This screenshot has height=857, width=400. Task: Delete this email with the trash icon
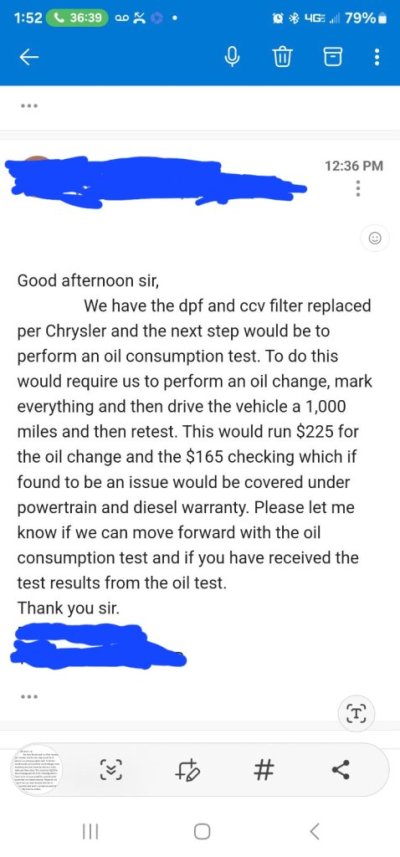[281, 57]
